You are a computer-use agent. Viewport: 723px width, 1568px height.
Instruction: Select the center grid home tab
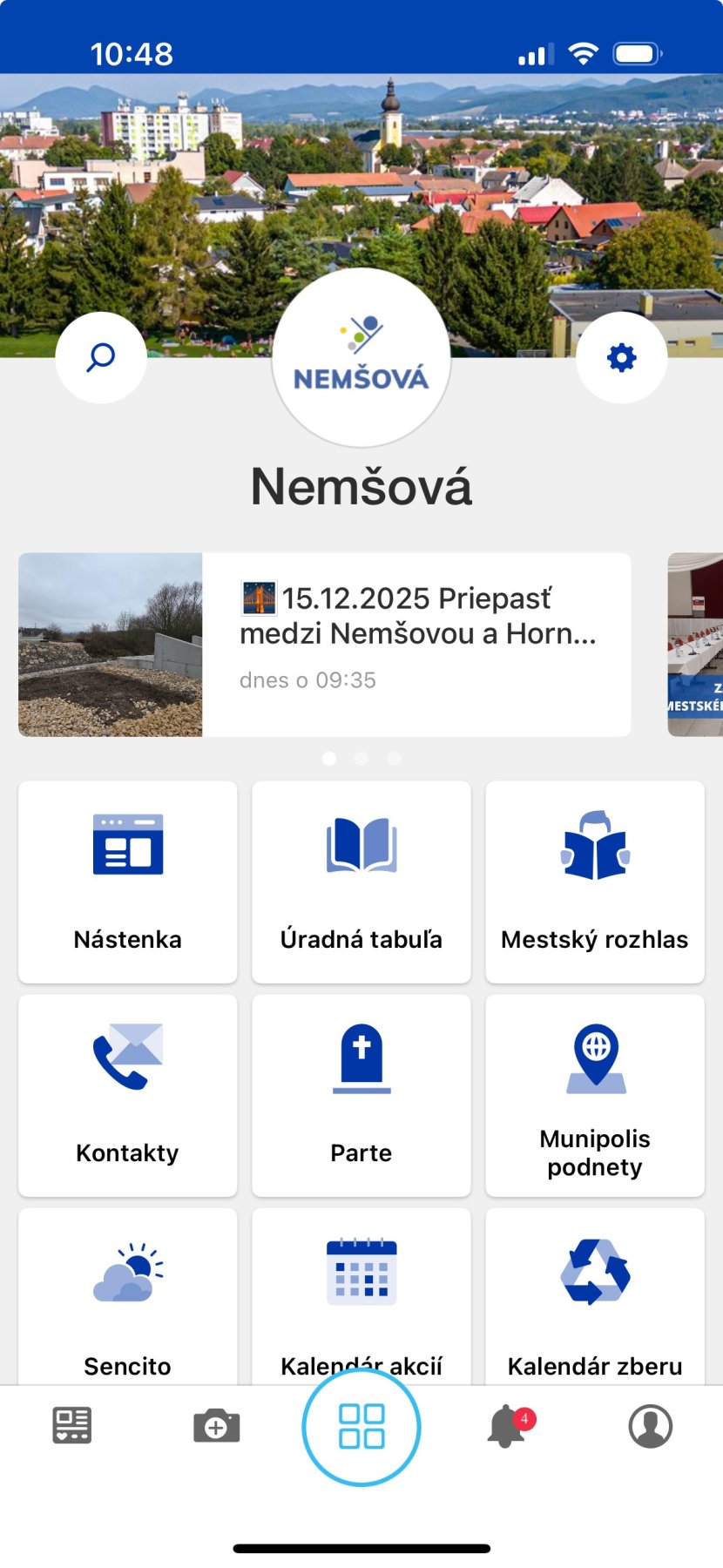361,1426
